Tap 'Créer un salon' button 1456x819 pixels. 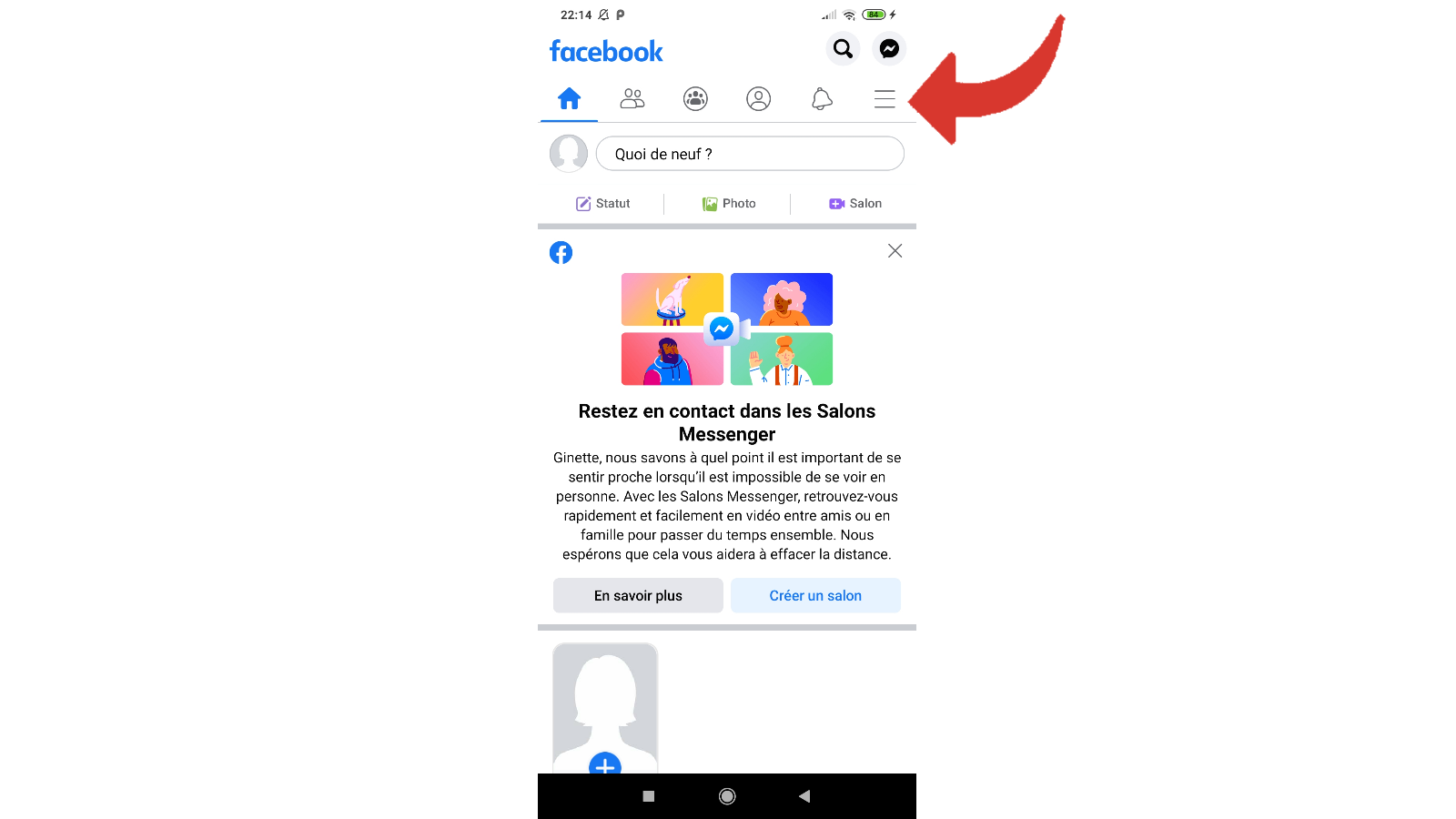(x=815, y=595)
